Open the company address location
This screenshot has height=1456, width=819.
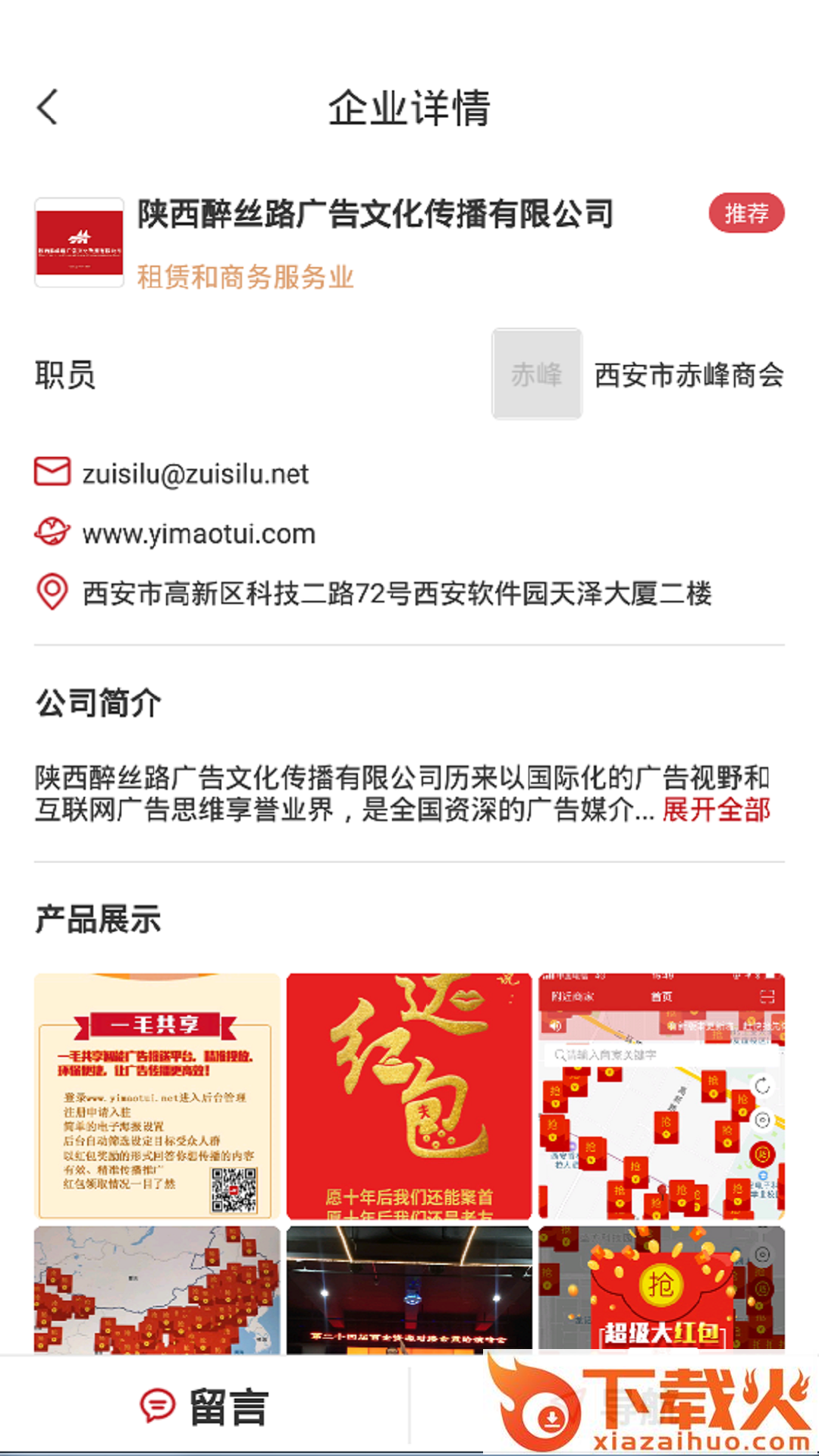pos(397,593)
